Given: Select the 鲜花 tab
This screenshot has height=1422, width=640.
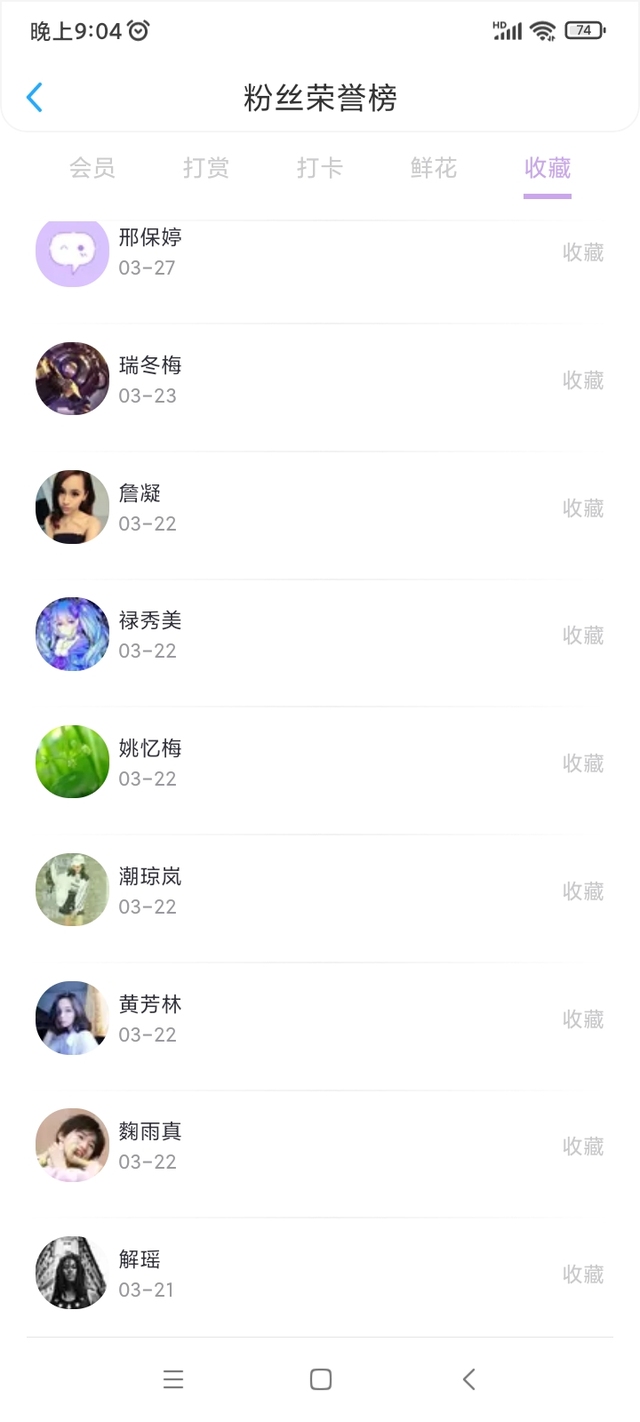Looking at the screenshot, I should tap(434, 168).
